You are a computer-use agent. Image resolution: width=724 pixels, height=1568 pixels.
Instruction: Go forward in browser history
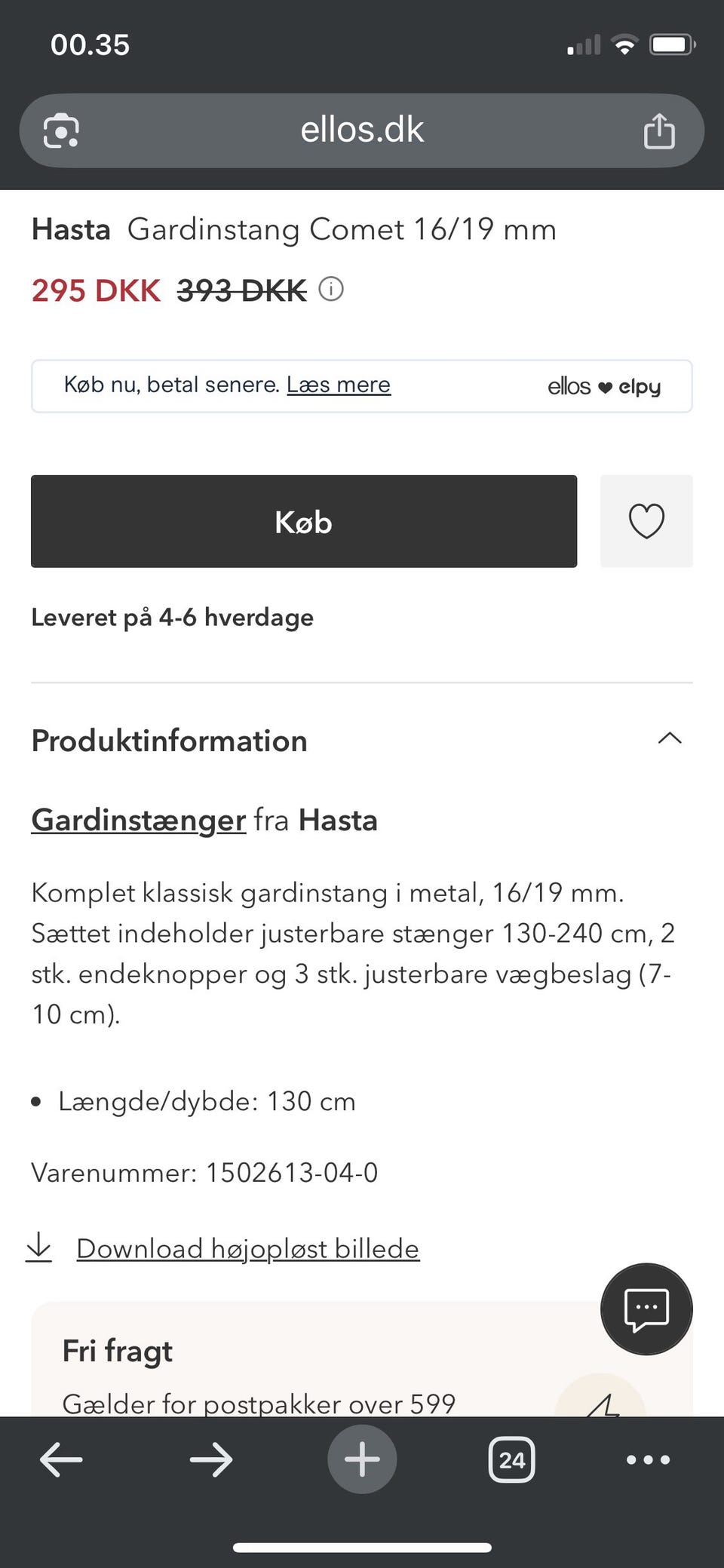point(211,1459)
